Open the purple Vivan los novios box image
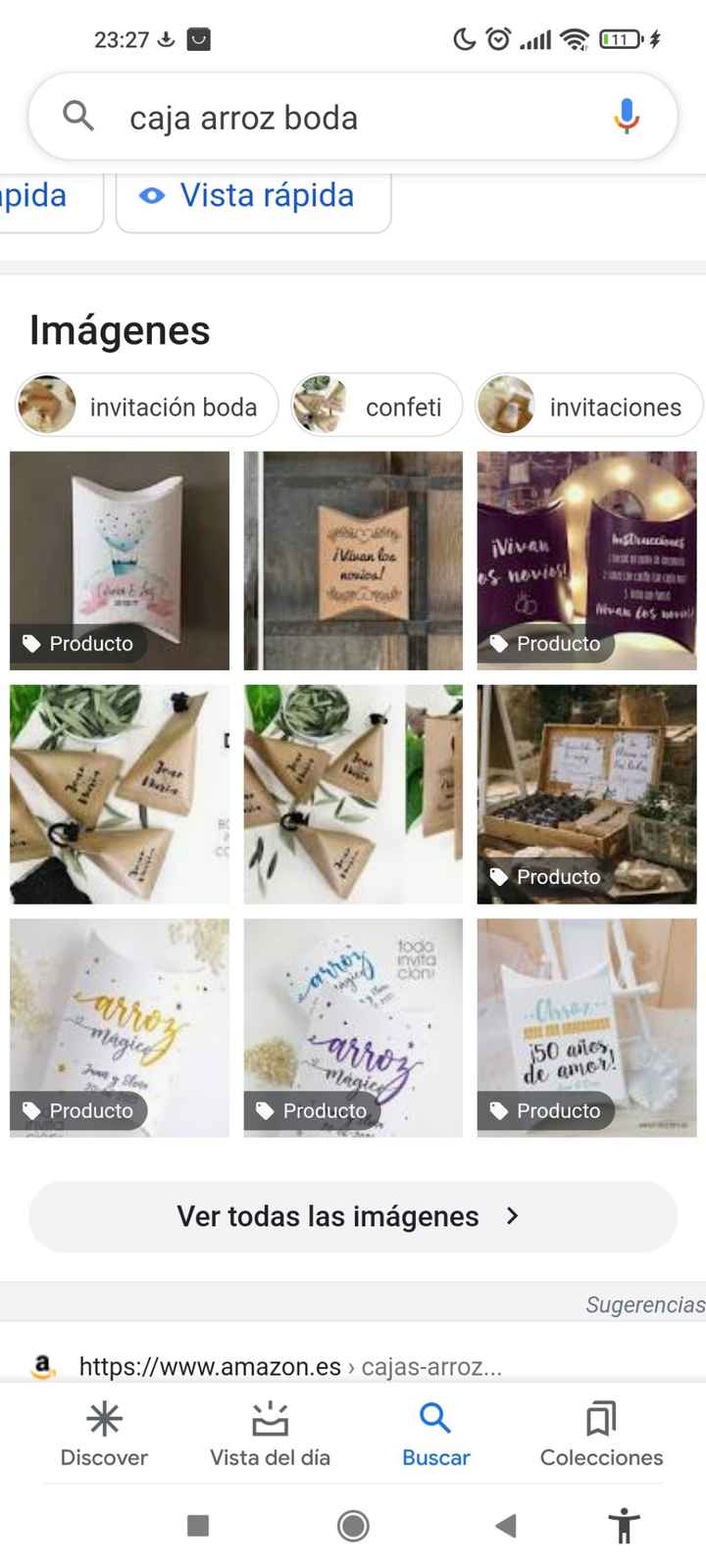This screenshot has height=1568, width=706. (586, 561)
